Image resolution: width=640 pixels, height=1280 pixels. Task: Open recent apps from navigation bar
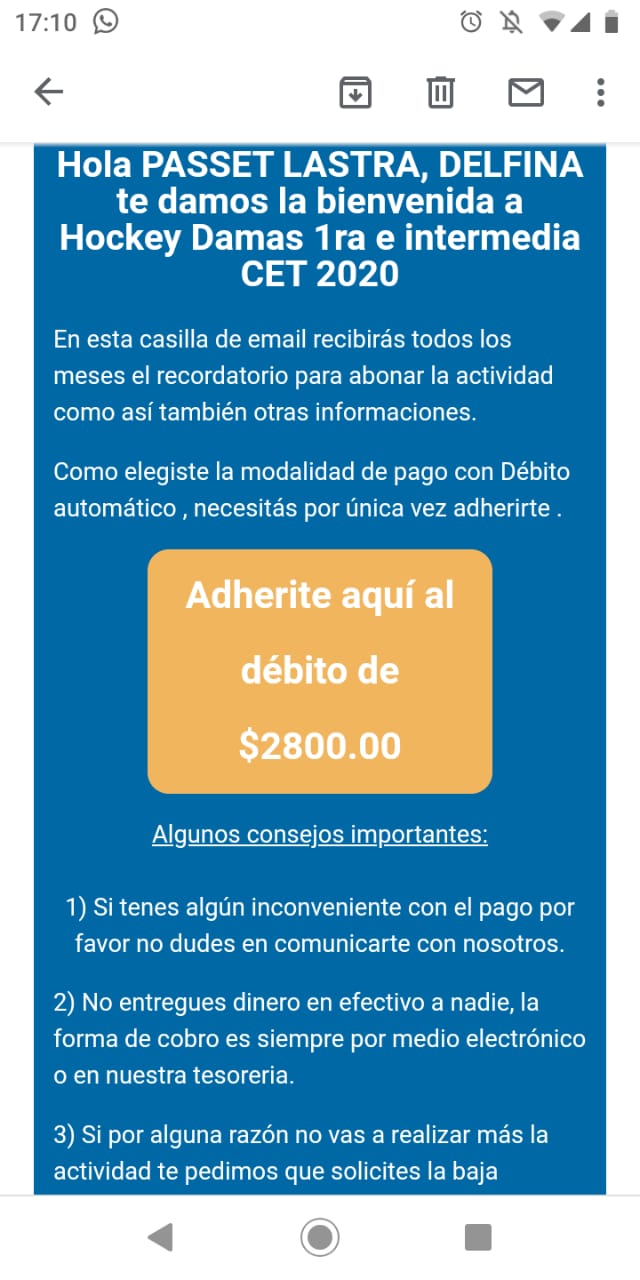(x=478, y=1238)
